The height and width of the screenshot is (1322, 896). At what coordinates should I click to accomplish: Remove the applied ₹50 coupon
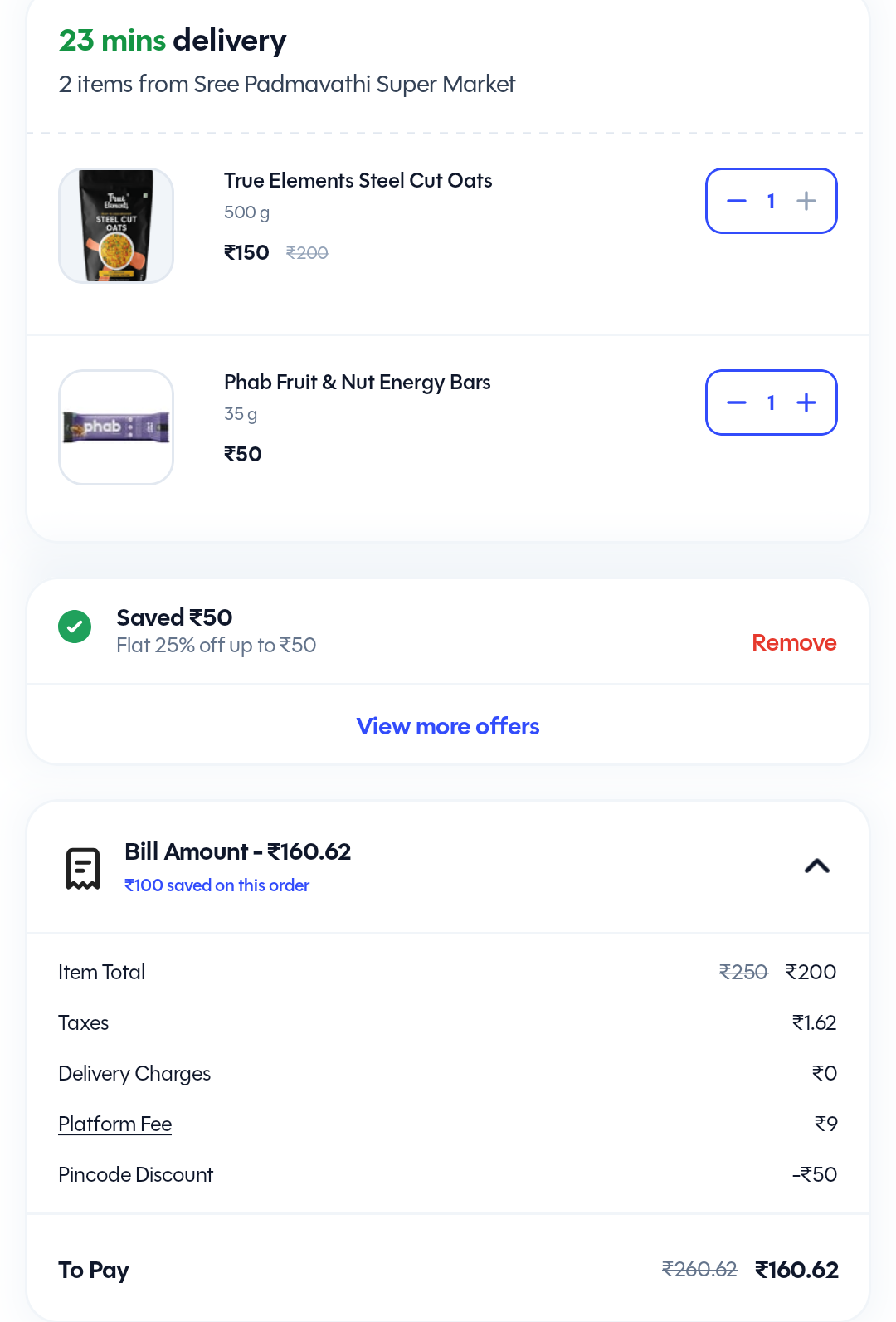793,643
